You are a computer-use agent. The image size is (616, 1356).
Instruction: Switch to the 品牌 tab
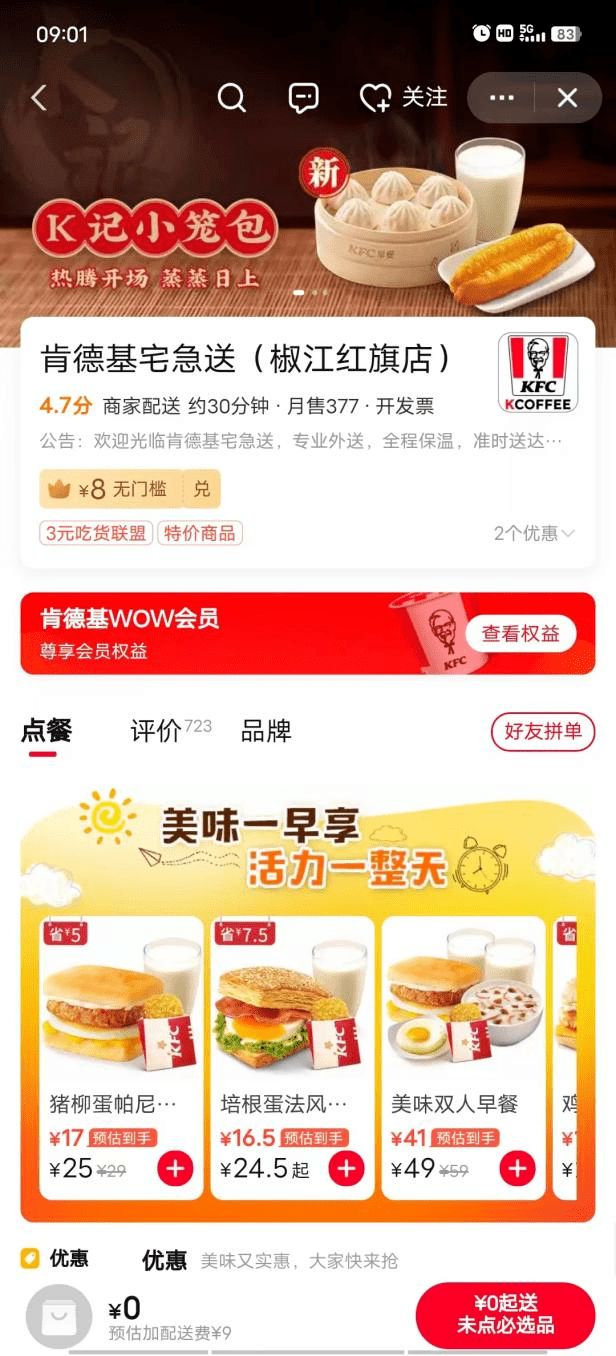[266, 731]
